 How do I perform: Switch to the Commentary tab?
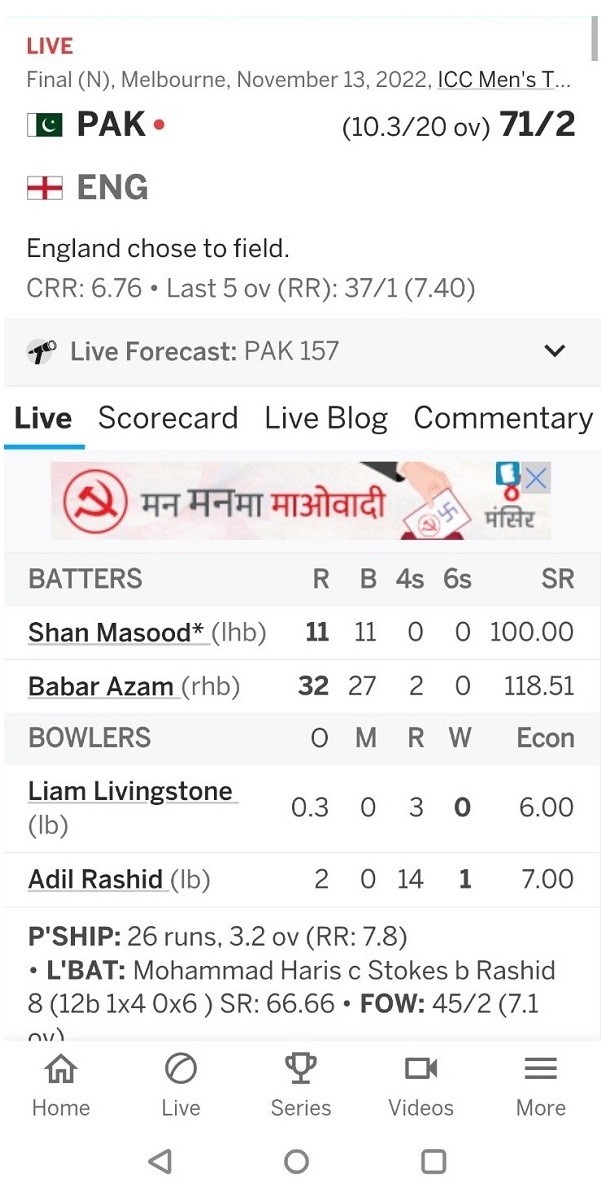503,418
